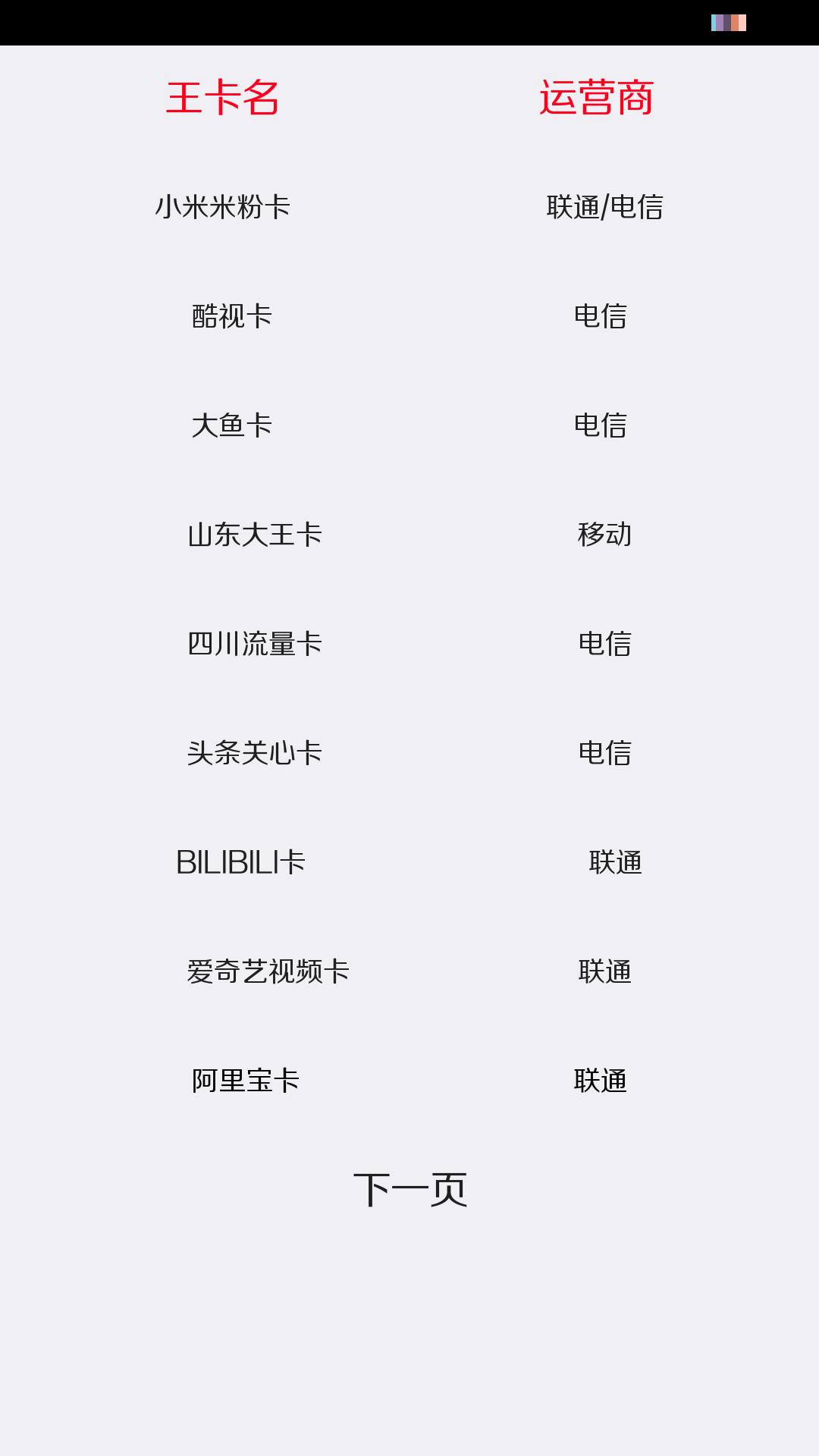Click the 电信 label beside 四川流量卡
819x1456 pixels.
603,644
